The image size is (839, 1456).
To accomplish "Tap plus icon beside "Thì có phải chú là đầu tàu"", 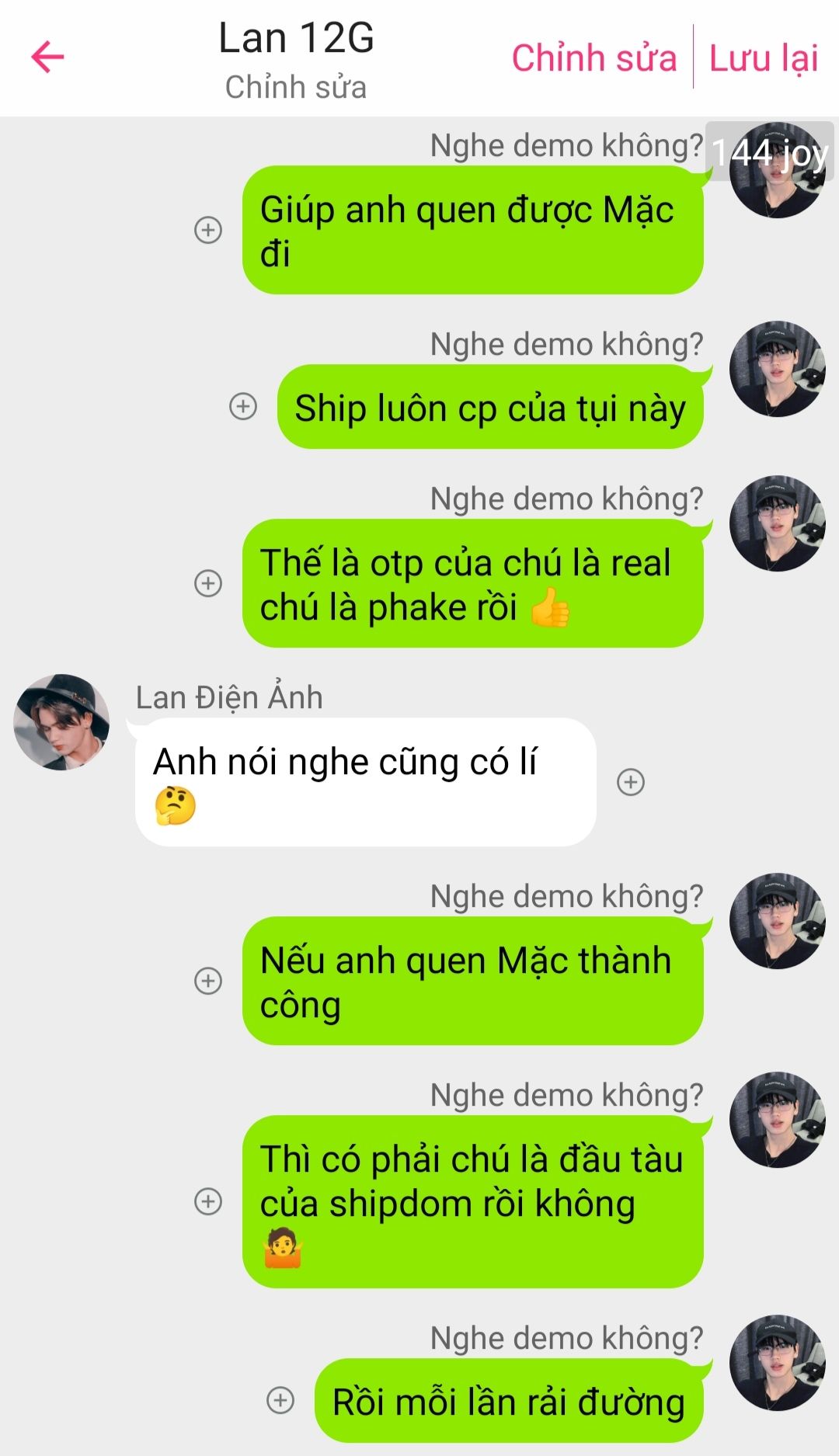I will click(x=208, y=1201).
